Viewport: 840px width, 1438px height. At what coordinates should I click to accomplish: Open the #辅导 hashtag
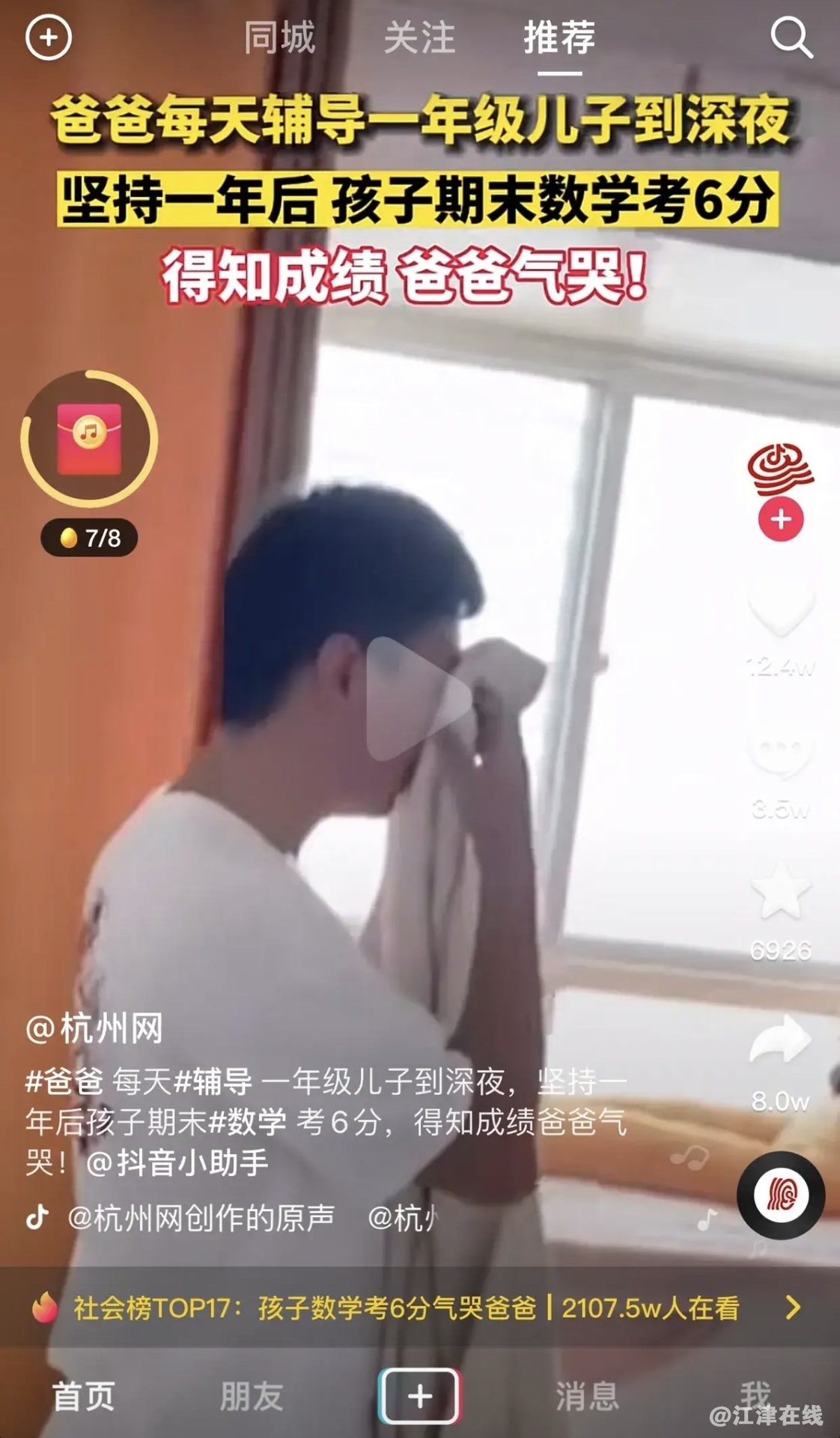click(213, 1081)
